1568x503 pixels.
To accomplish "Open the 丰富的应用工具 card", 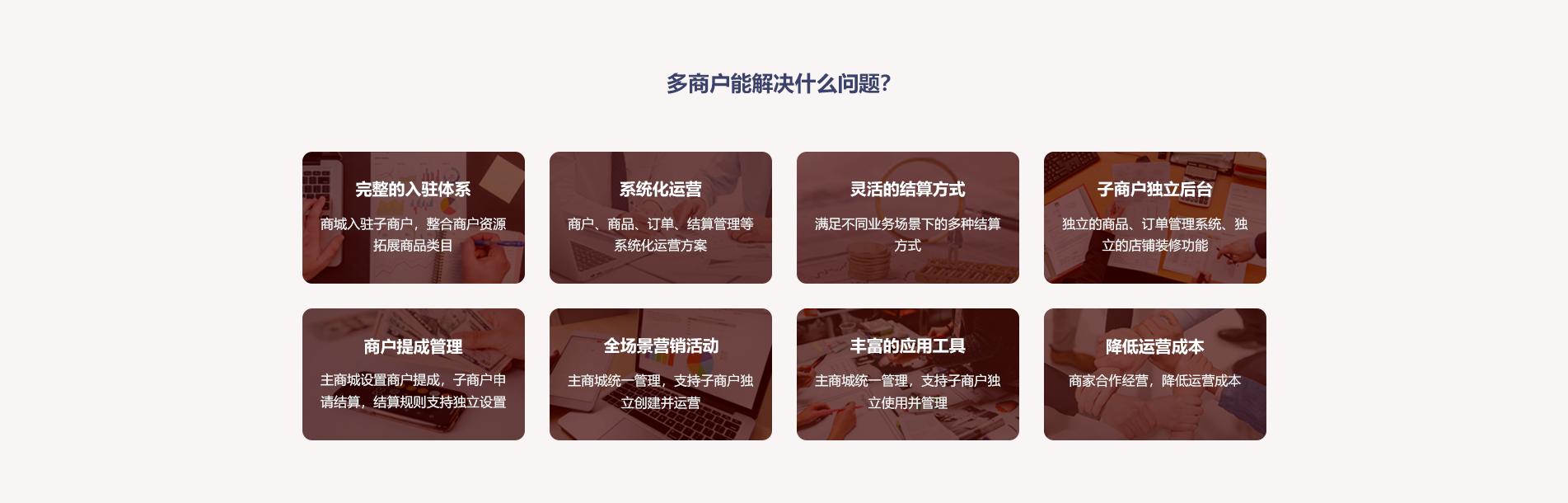I will pyautogui.click(x=907, y=374).
